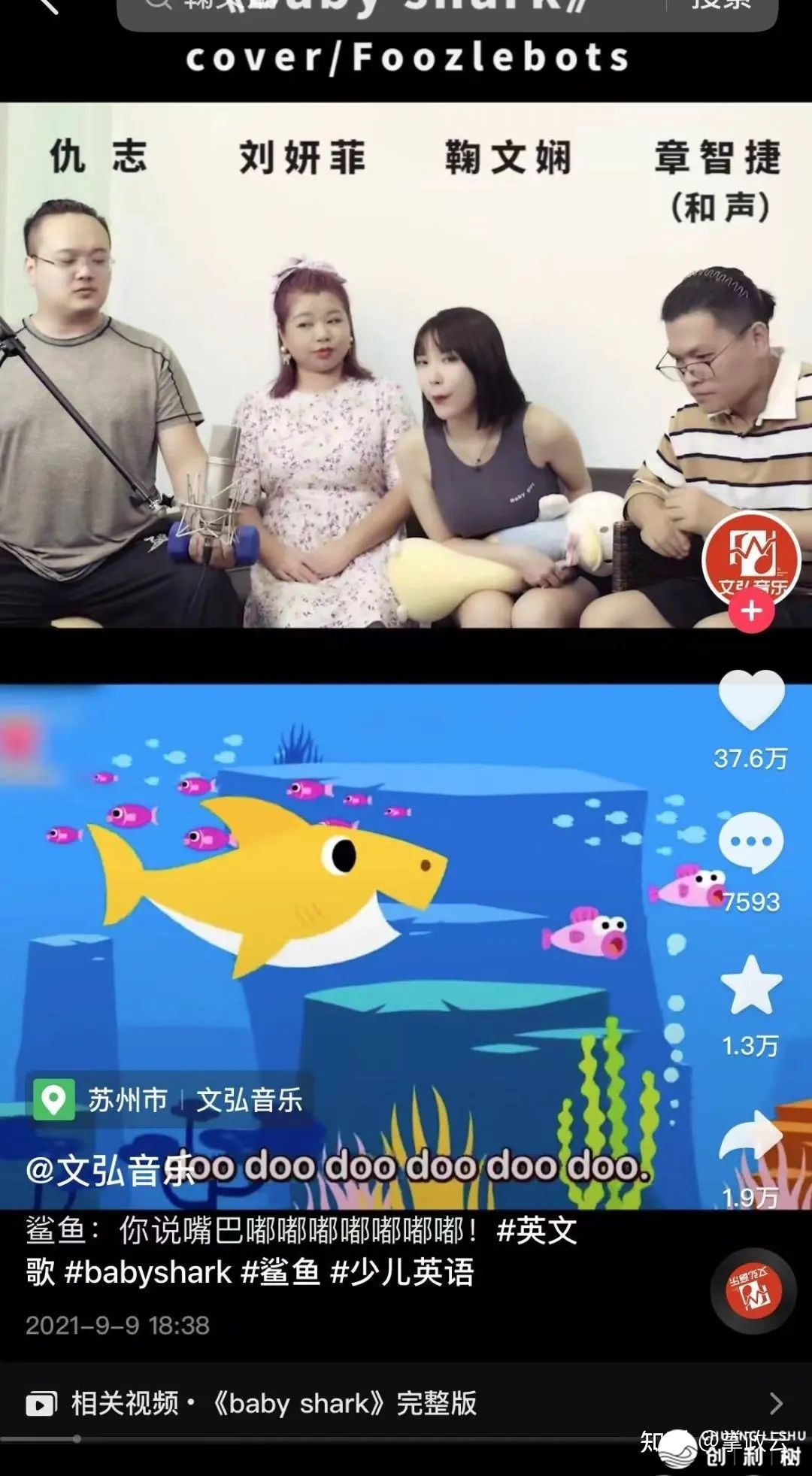The width and height of the screenshot is (812, 1476).
Task: Open the search box at the top
Action: (391, 9)
